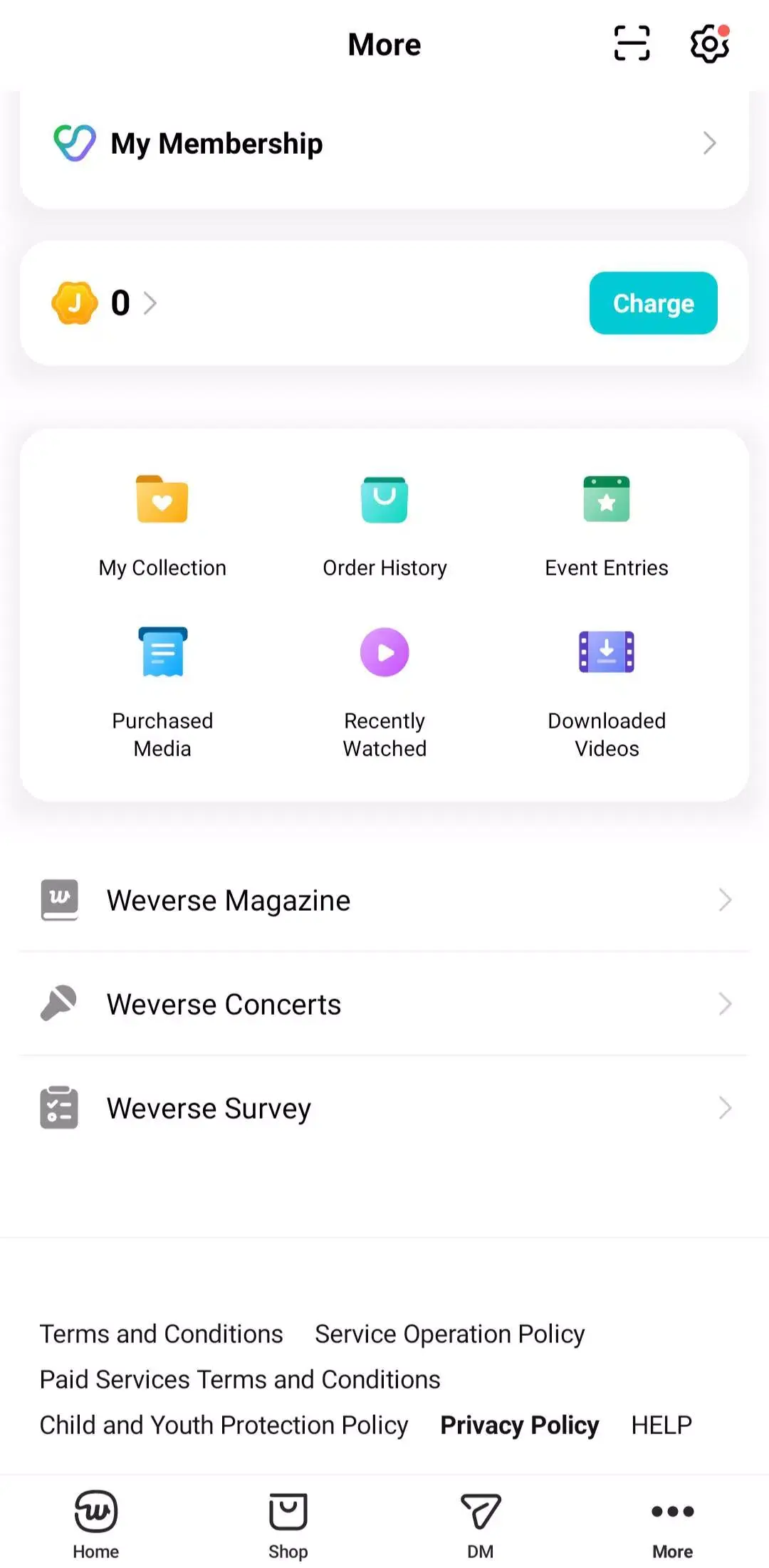This screenshot has height=1568, width=769.
Task: Open Weverse Concerts
Action: [223, 1004]
